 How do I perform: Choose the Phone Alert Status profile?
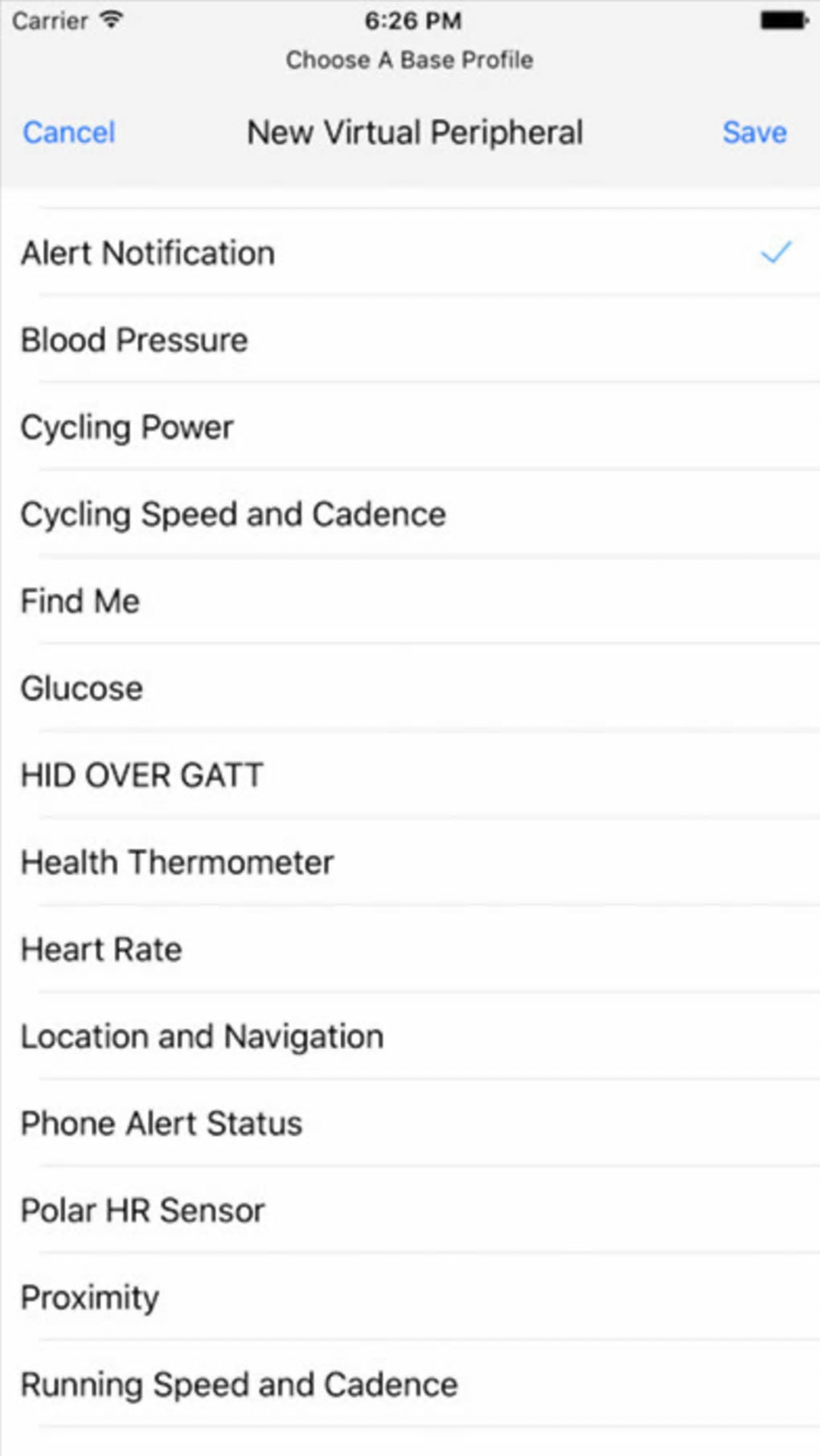pyautogui.click(x=162, y=1124)
